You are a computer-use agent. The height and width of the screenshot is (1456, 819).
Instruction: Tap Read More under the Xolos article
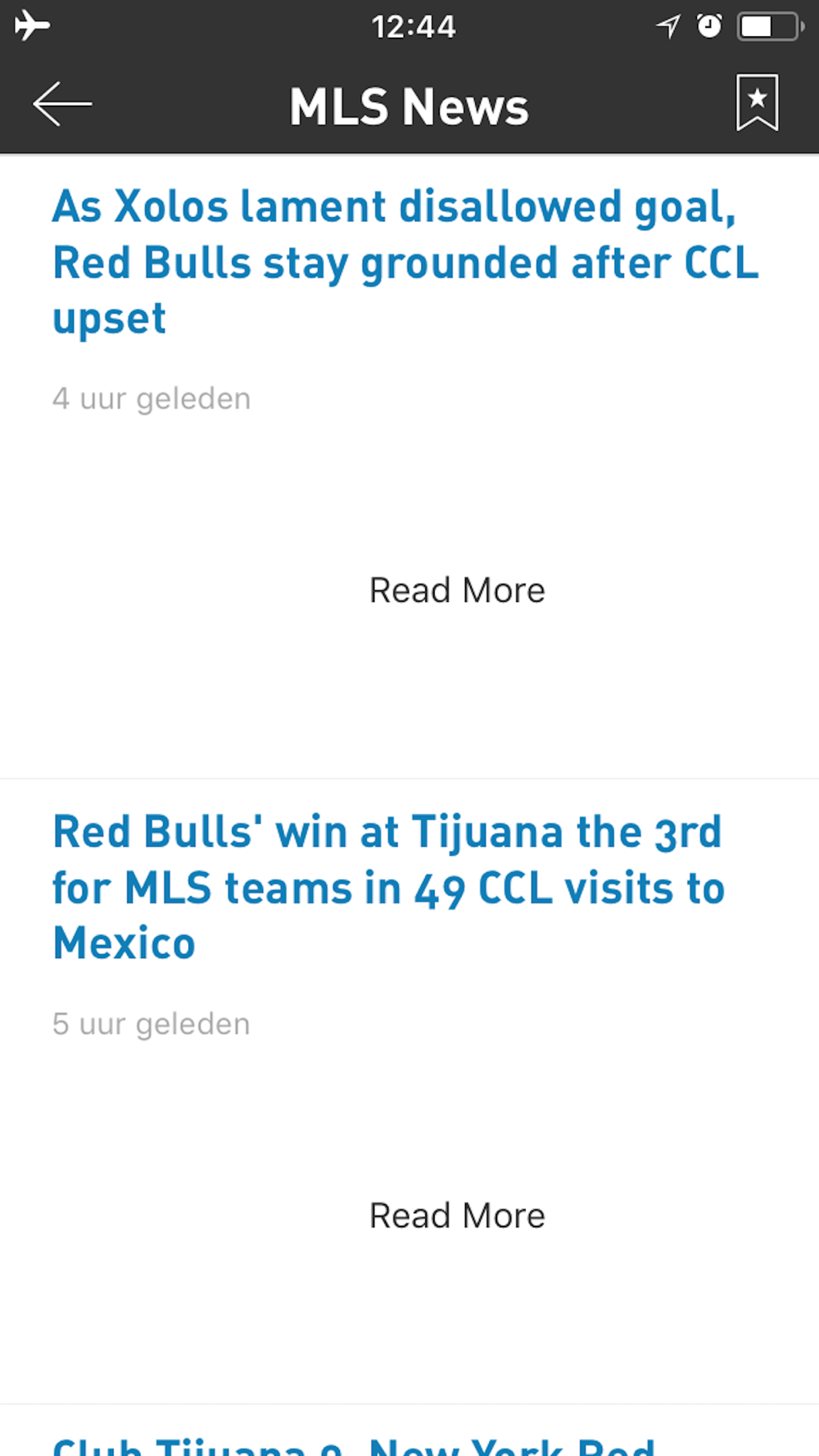click(457, 590)
